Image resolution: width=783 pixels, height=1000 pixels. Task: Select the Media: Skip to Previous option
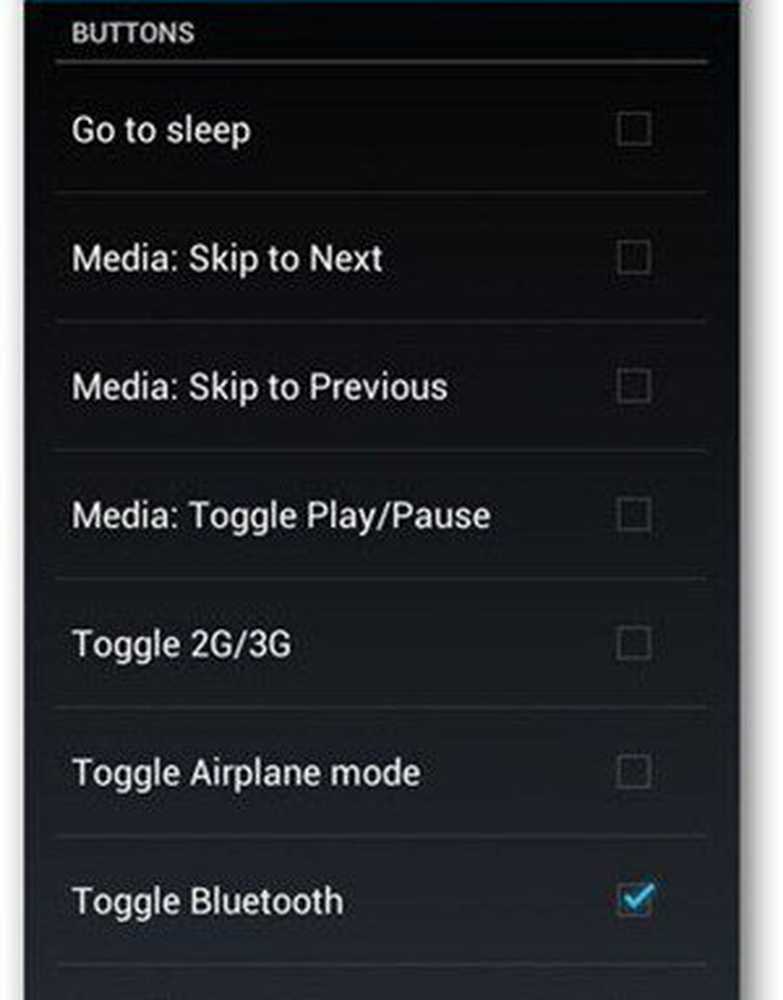coord(633,386)
